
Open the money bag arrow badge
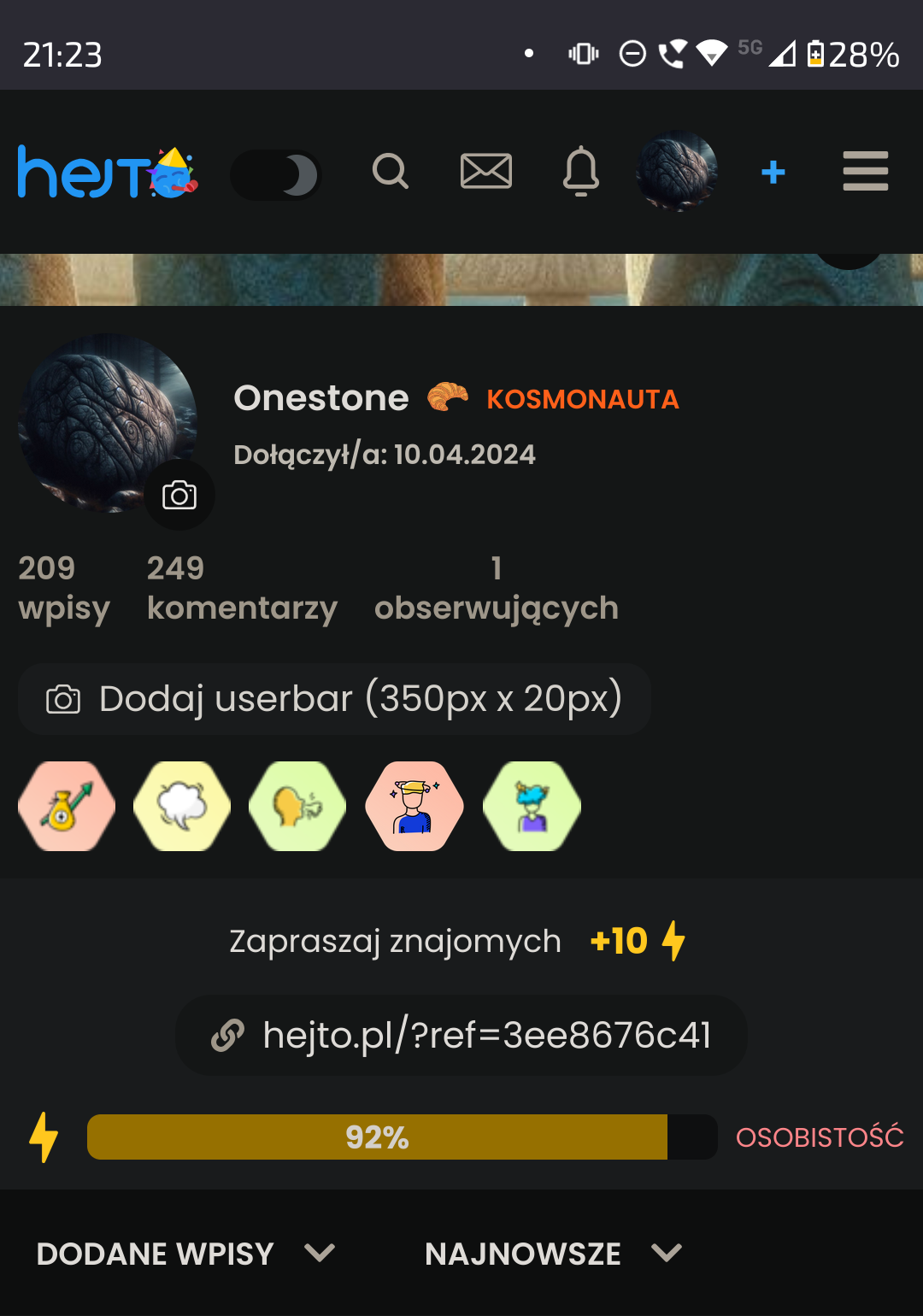pyautogui.click(x=67, y=806)
